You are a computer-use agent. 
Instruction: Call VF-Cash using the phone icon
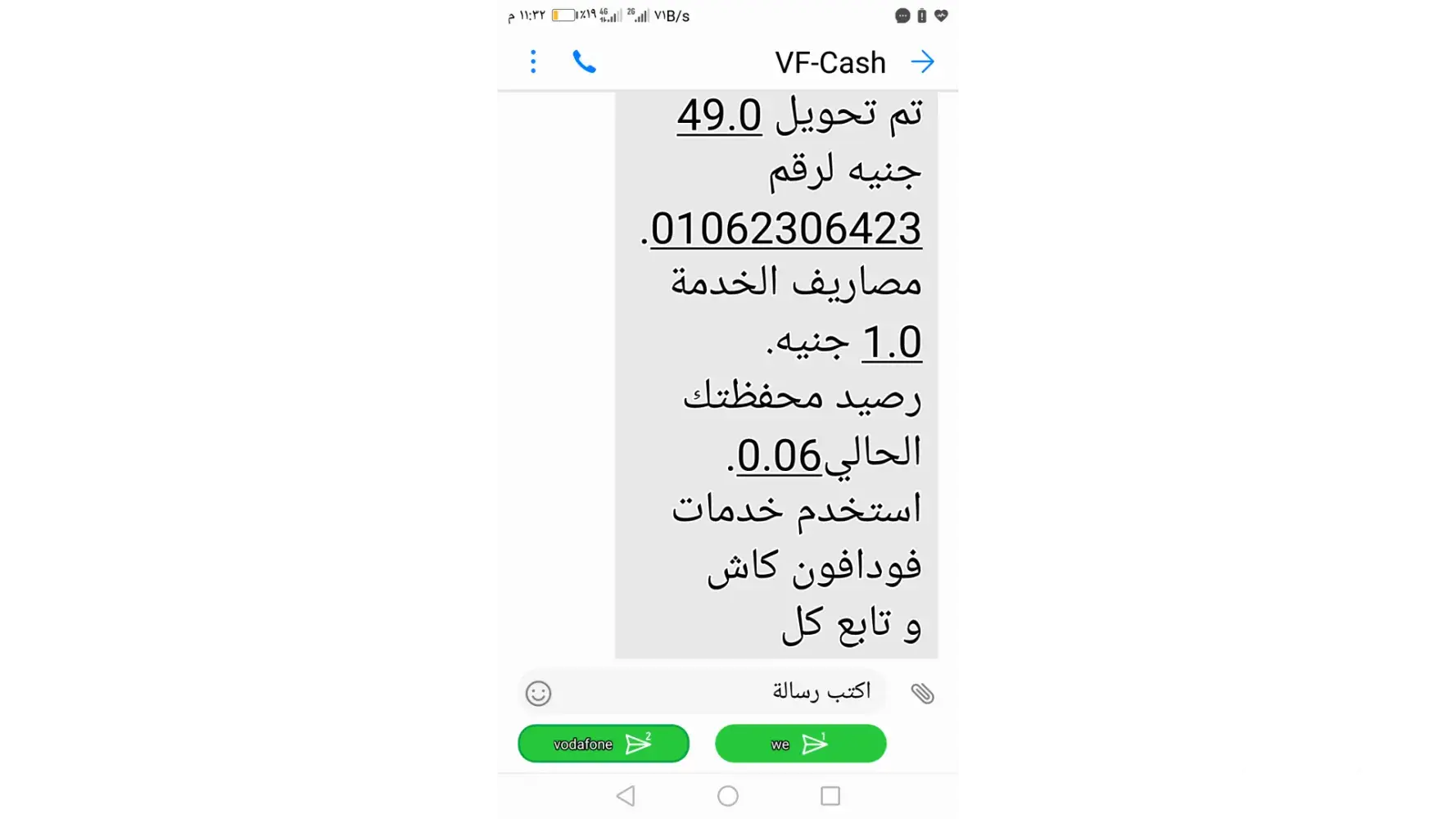point(584,61)
